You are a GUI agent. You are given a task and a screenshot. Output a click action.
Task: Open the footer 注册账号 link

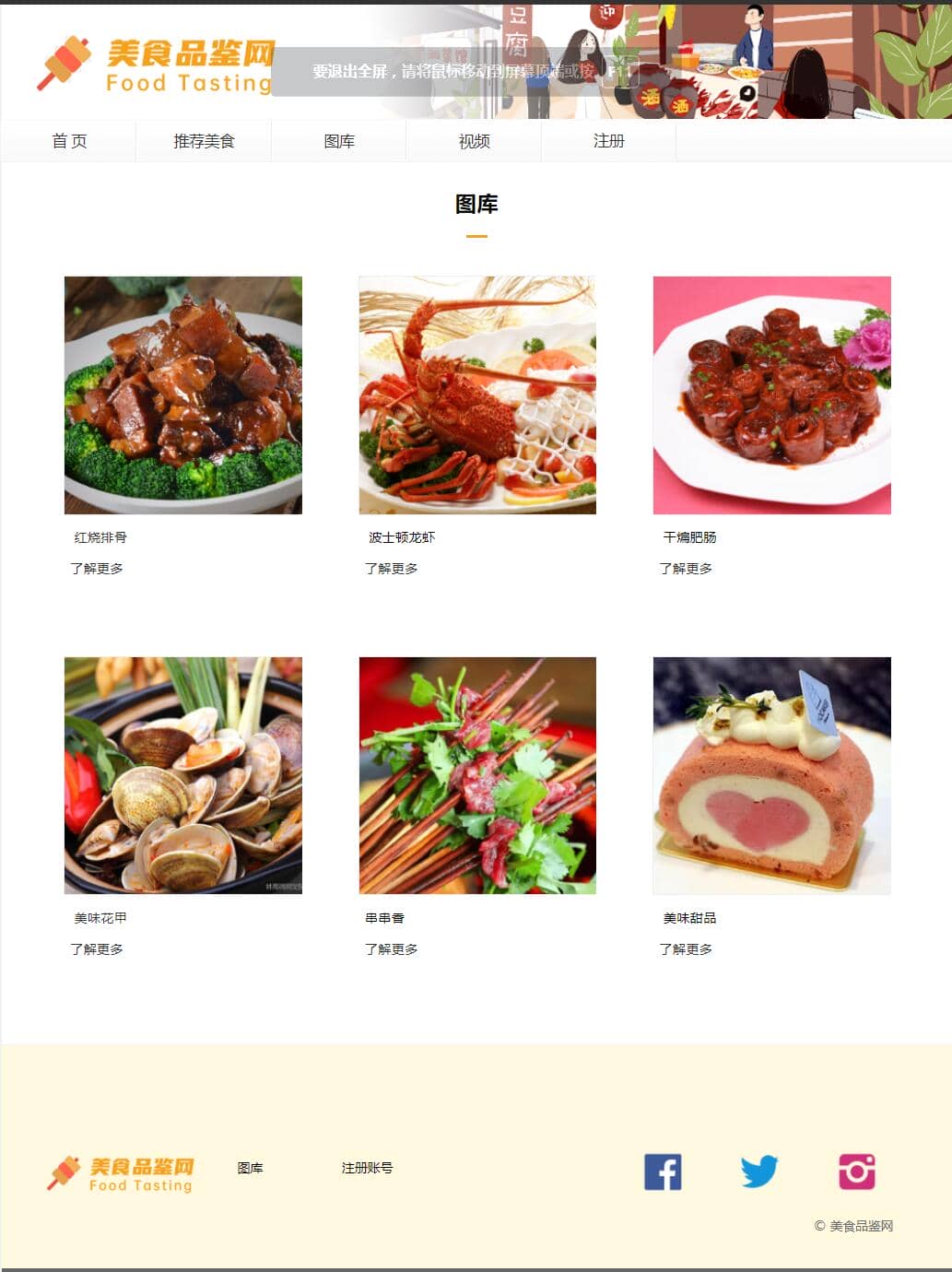point(367,1168)
